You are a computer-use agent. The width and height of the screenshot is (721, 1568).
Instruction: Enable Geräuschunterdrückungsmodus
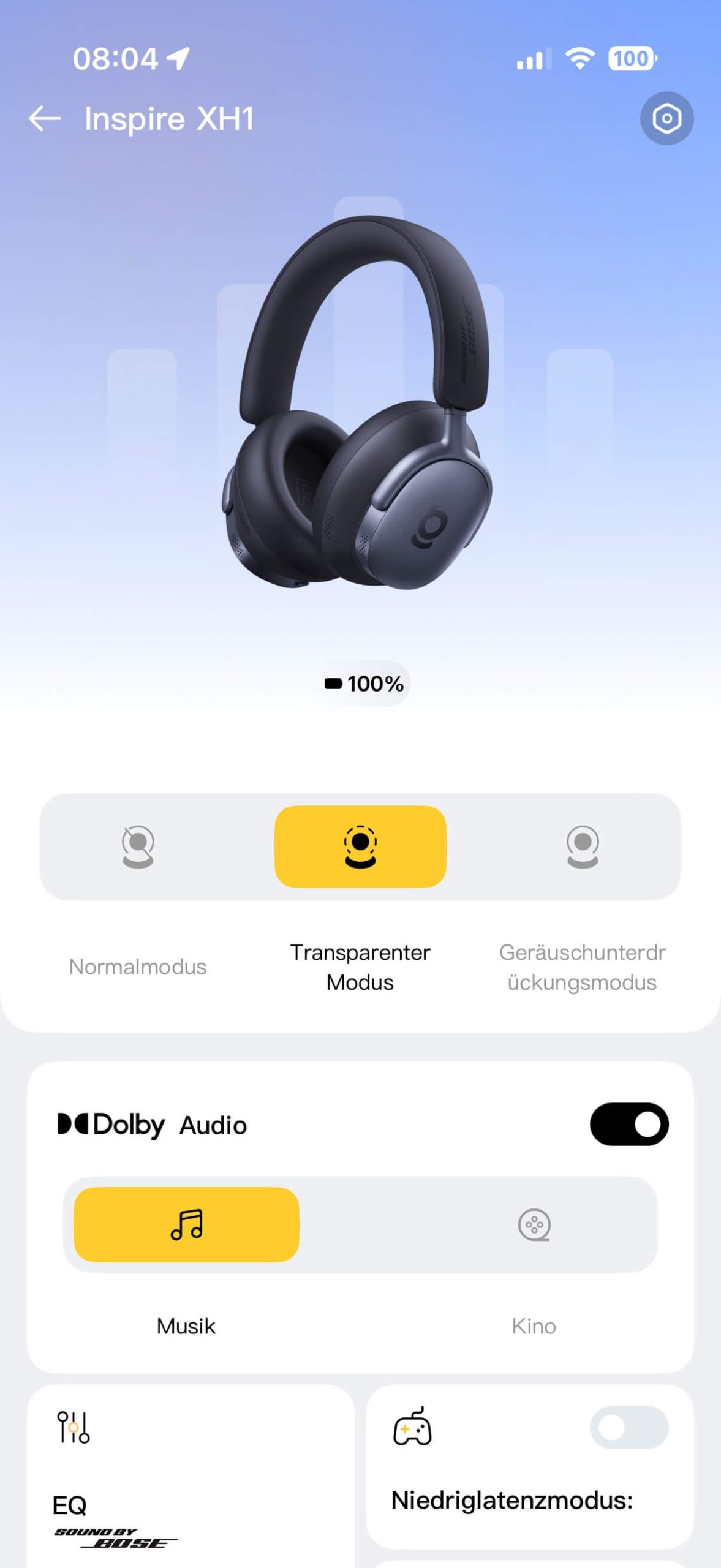(582, 847)
